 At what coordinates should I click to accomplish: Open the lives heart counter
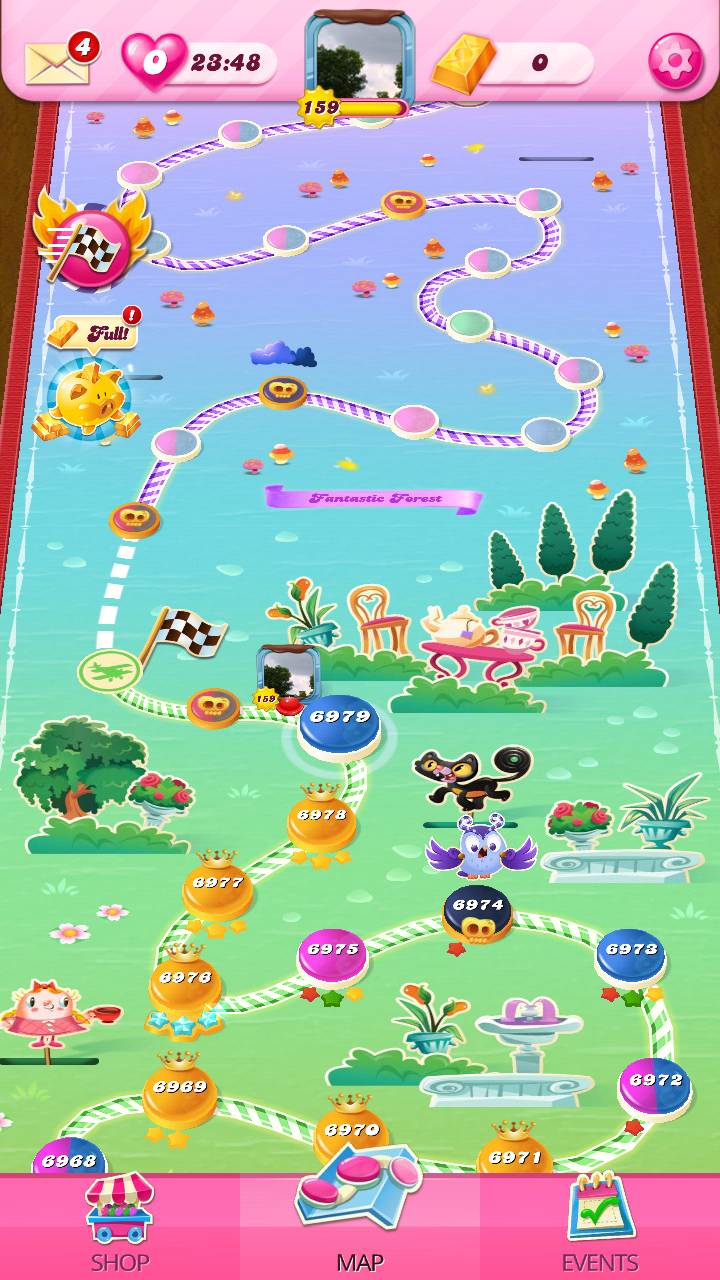point(154,62)
